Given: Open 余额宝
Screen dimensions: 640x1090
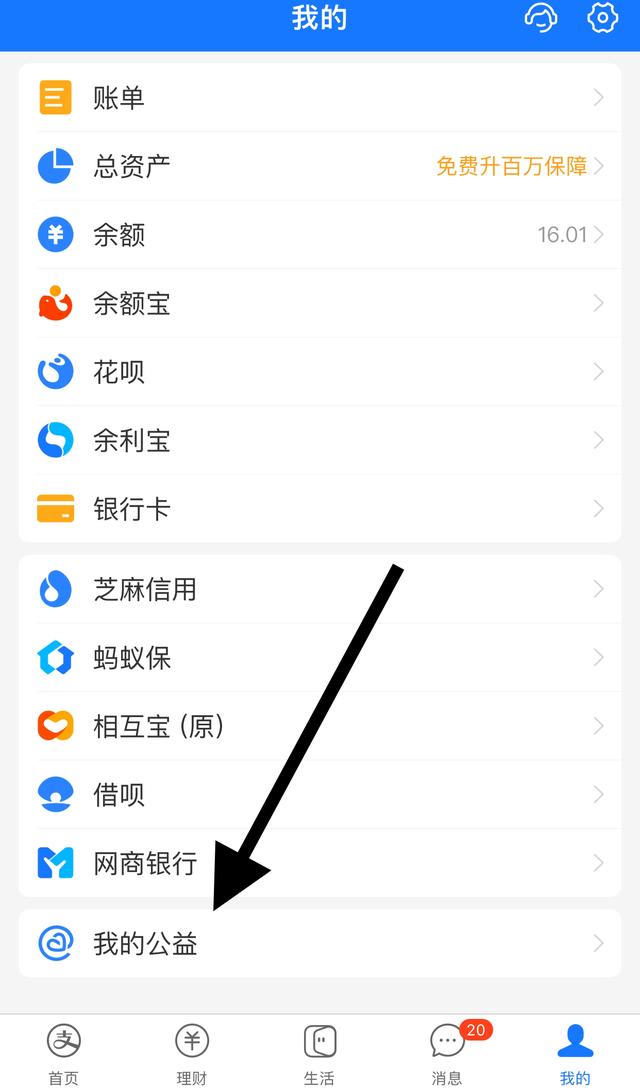Looking at the screenshot, I should [x=320, y=303].
